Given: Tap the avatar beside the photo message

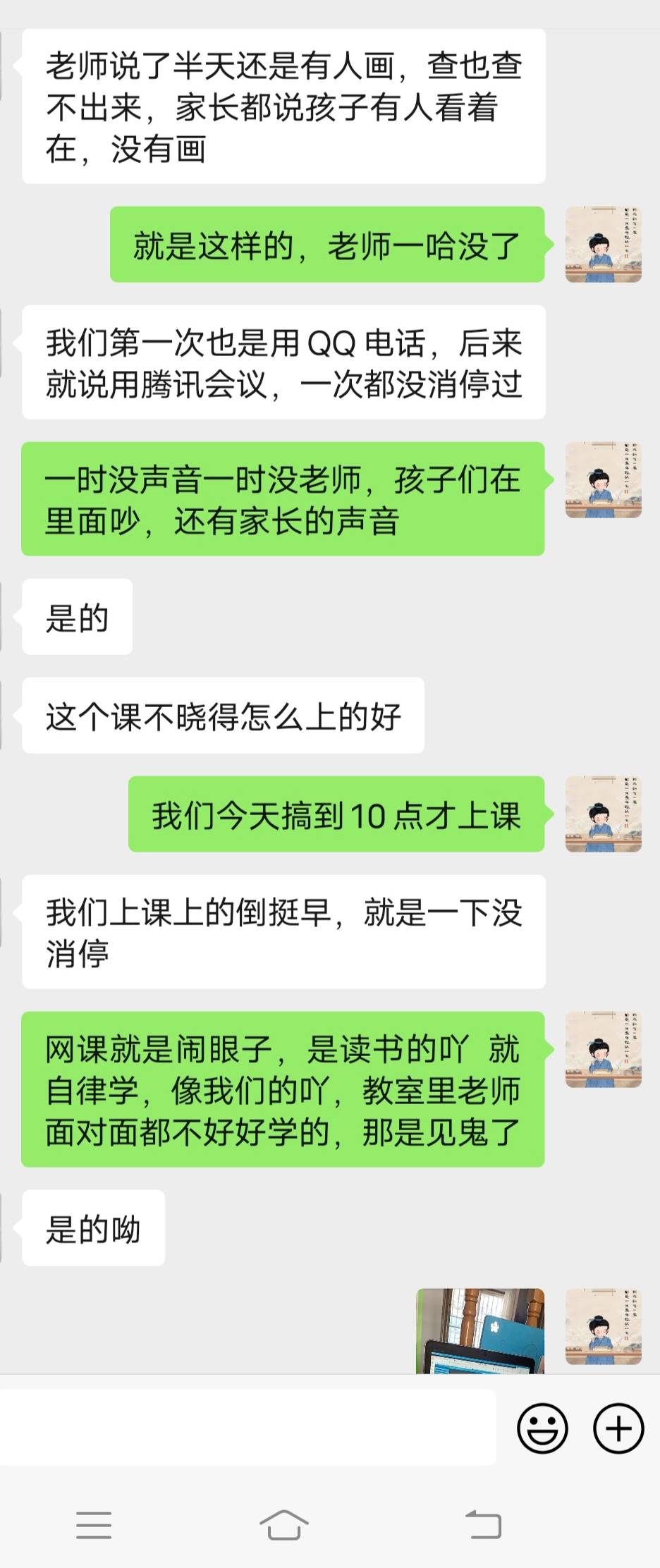Looking at the screenshot, I should 604,1325.
